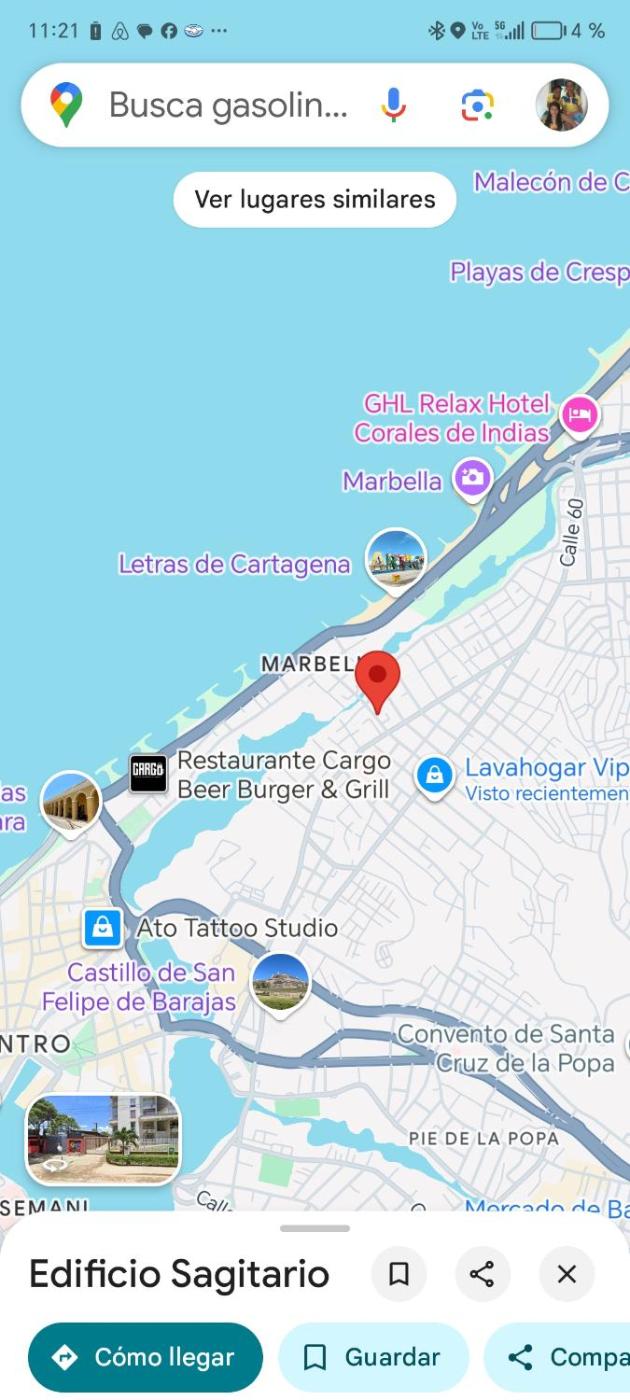Start voice search with the microphone

(394, 105)
